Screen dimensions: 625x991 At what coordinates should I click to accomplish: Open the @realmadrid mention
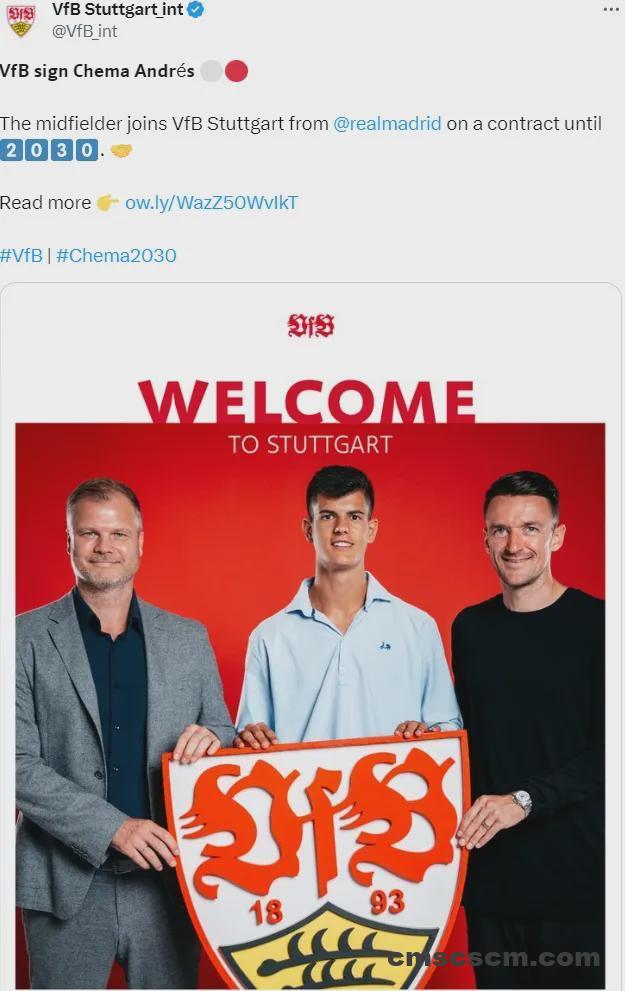pyautogui.click(x=387, y=124)
